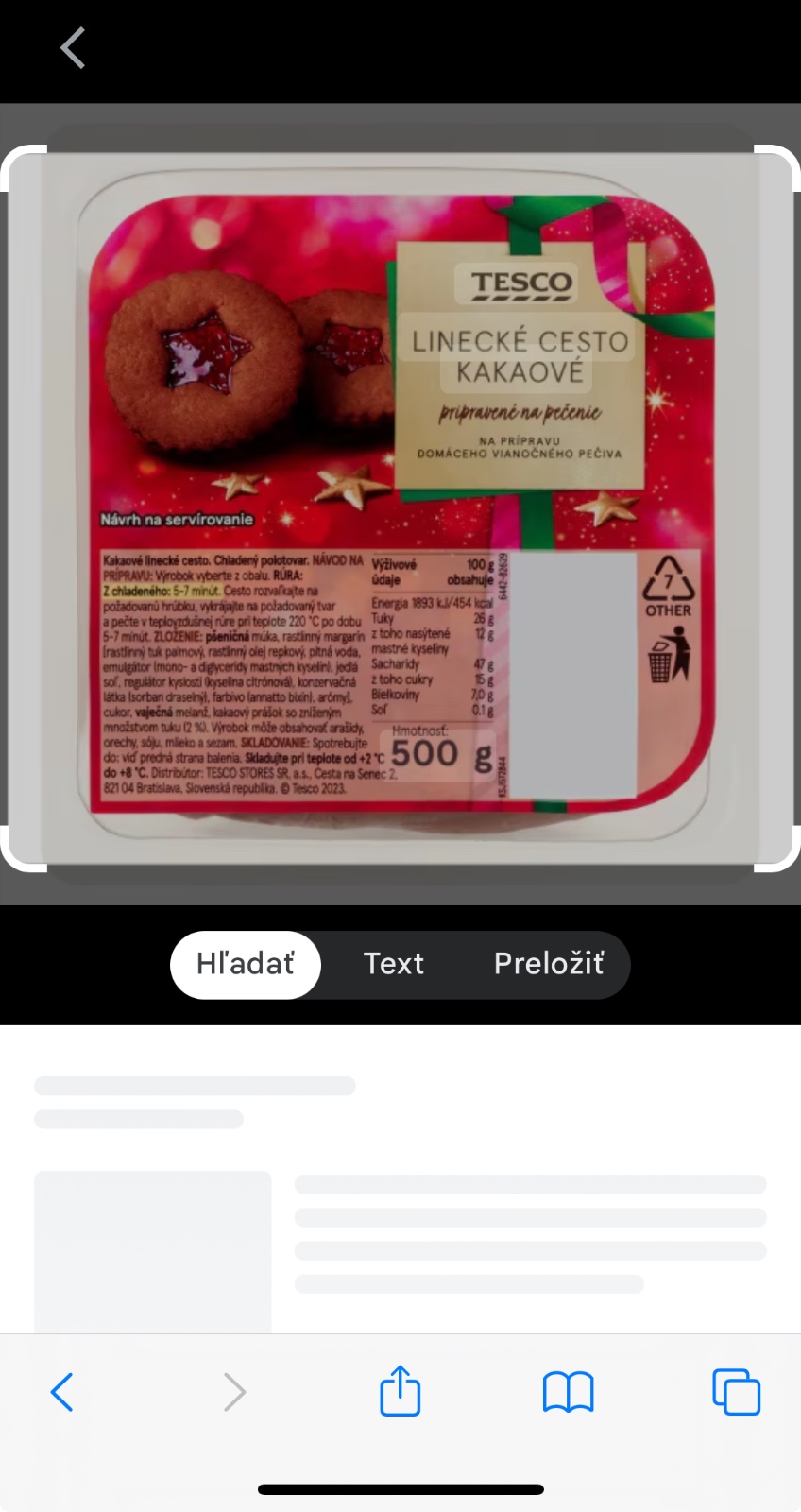Open Safari bookmarks

568,1392
